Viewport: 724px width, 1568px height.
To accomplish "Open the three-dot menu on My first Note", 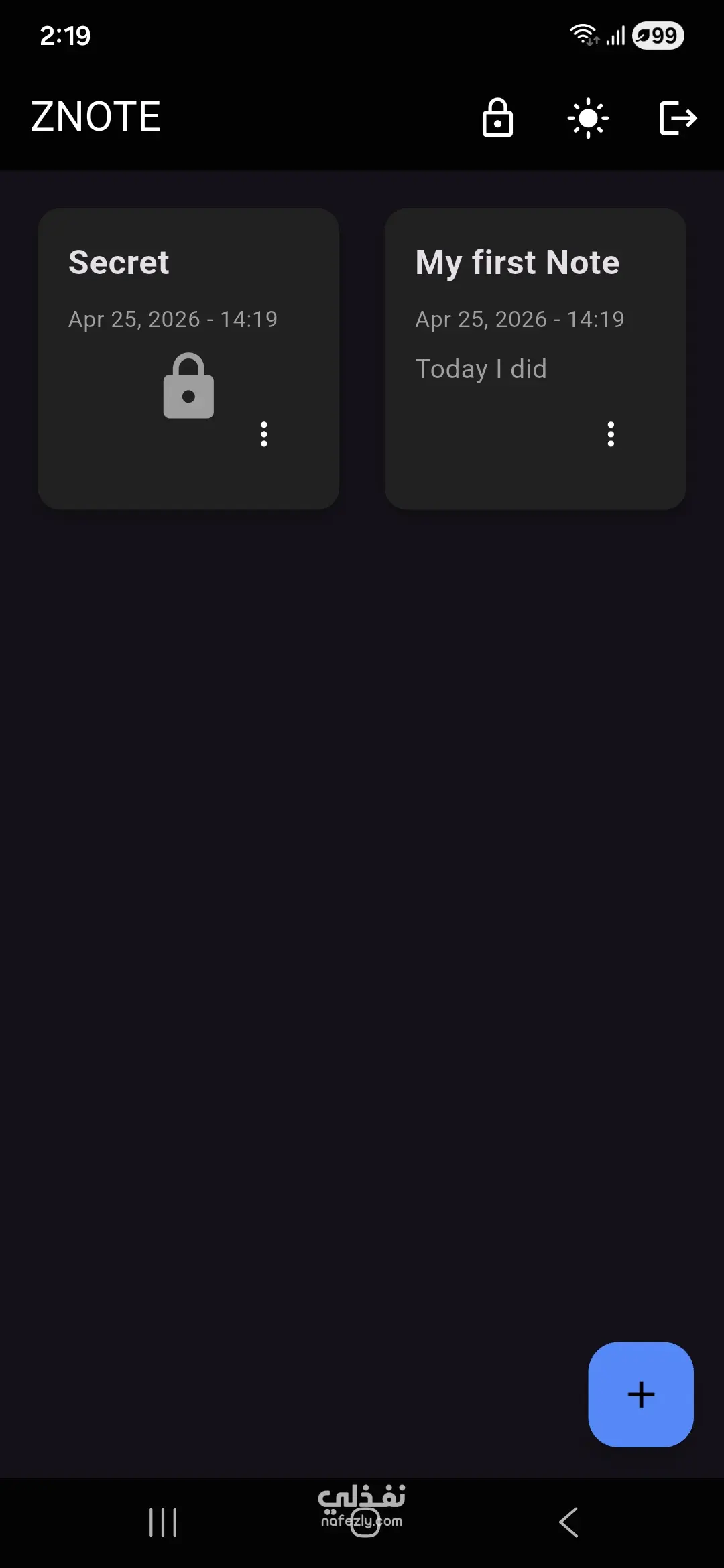I will click(611, 434).
